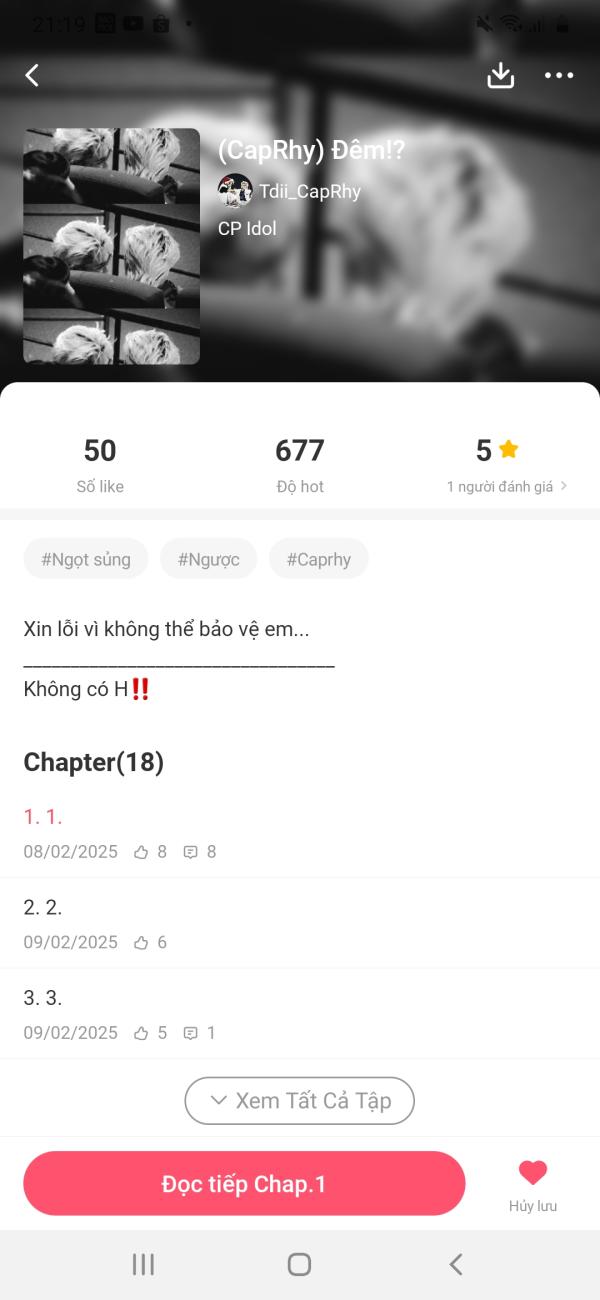The width and height of the screenshot is (600, 1300).
Task: Open the story cover image
Action: coord(111,246)
